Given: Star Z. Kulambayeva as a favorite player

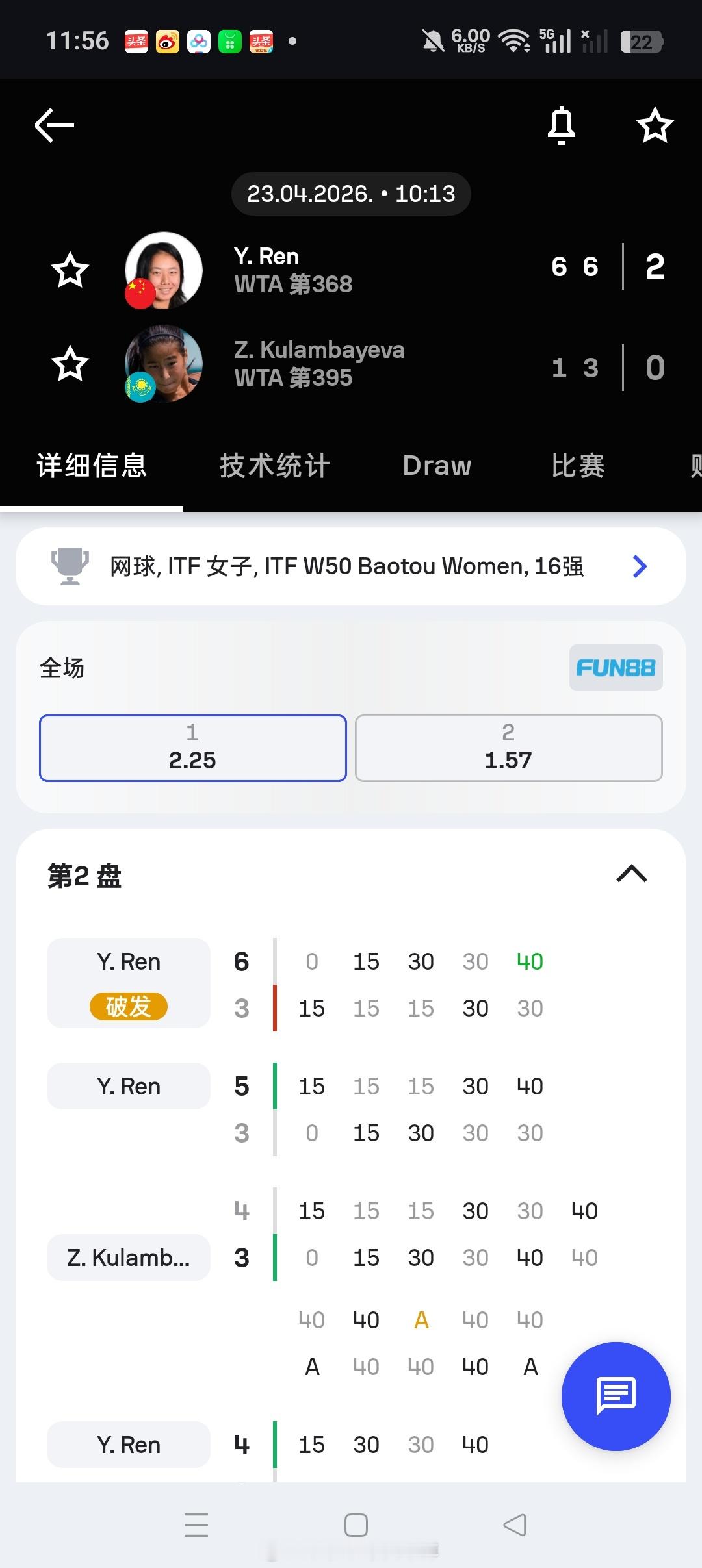Looking at the screenshot, I should point(71,364).
